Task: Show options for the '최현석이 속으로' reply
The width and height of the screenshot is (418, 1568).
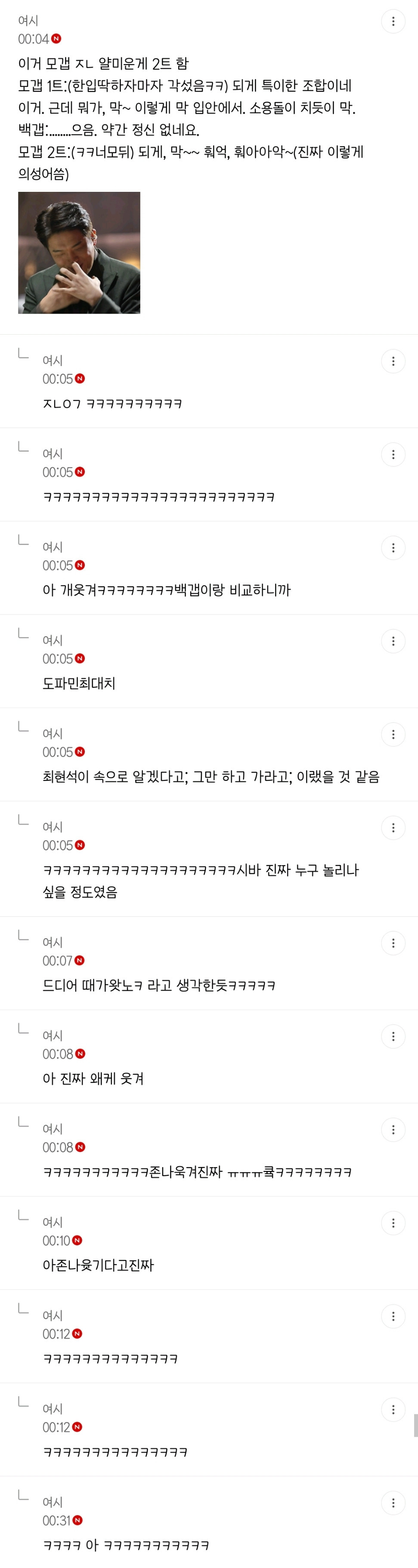Action: (x=393, y=734)
